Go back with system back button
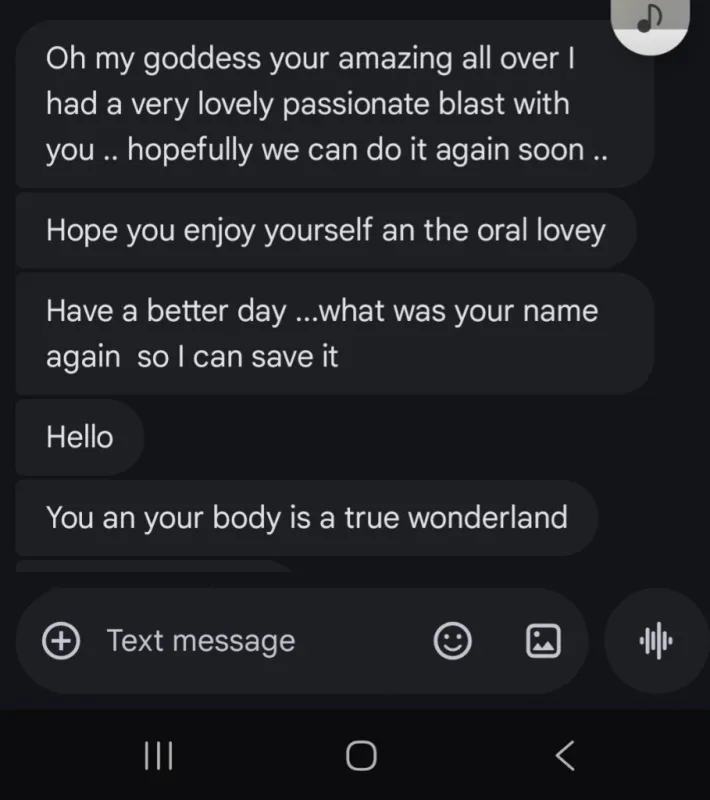 click(x=565, y=755)
